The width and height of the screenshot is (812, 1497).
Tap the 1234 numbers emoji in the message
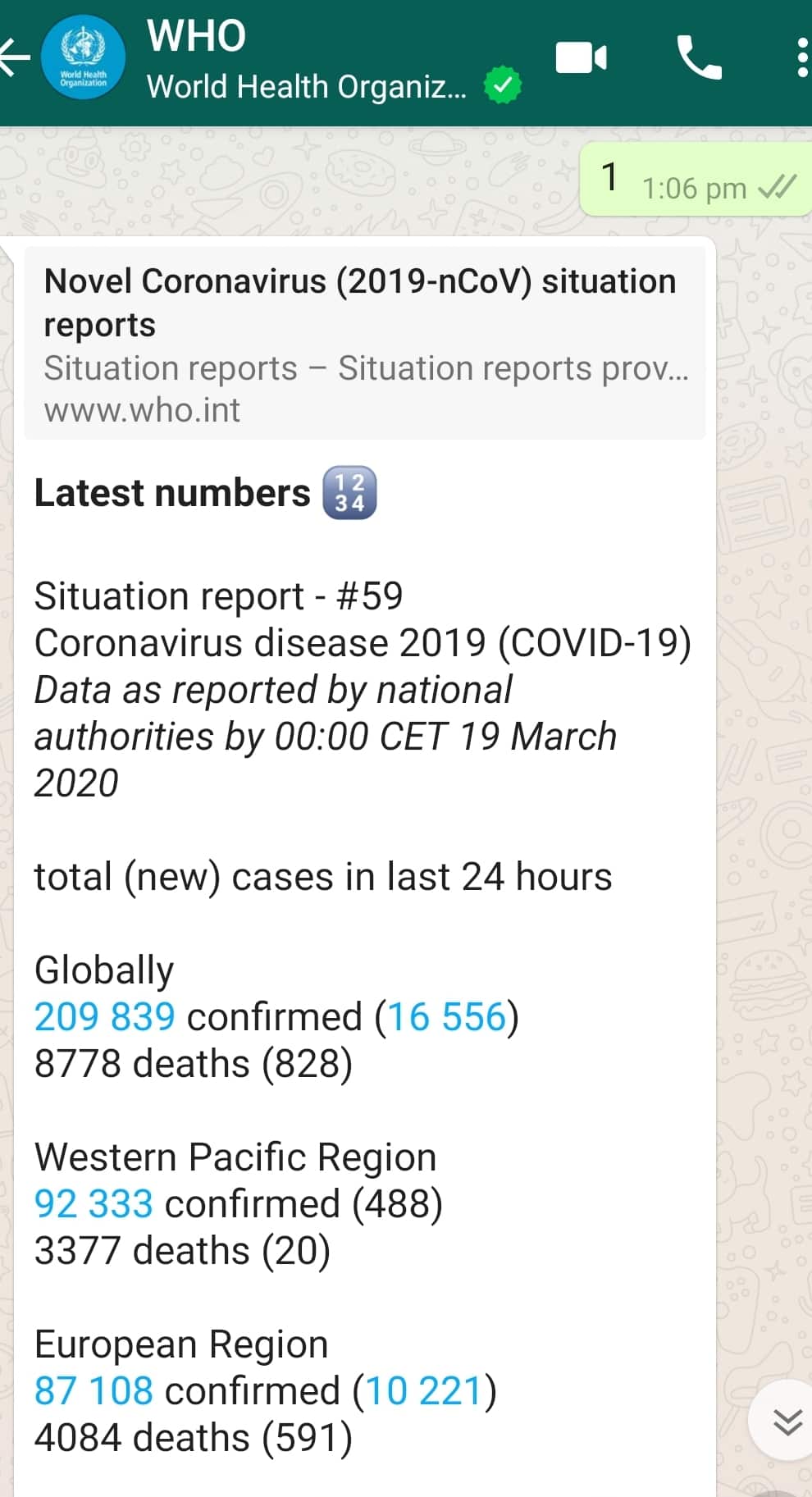pos(349,493)
